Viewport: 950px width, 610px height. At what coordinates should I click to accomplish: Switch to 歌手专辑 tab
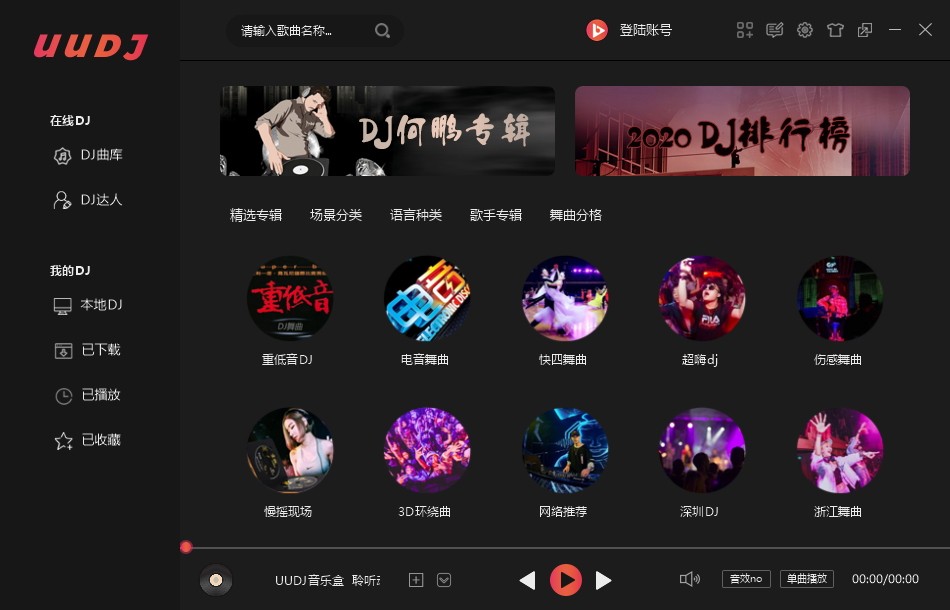[496, 215]
